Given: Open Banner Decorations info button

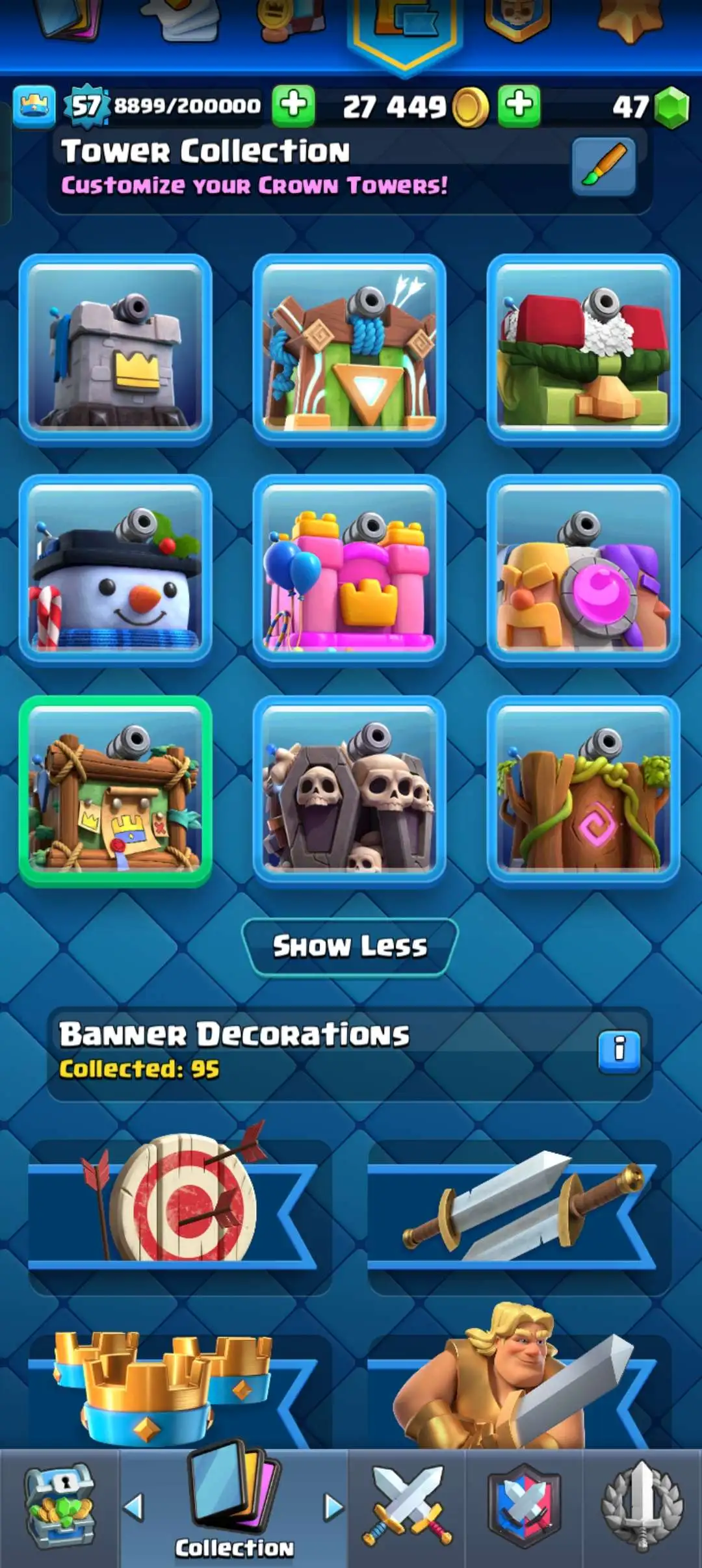Looking at the screenshot, I should coord(618,1051).
